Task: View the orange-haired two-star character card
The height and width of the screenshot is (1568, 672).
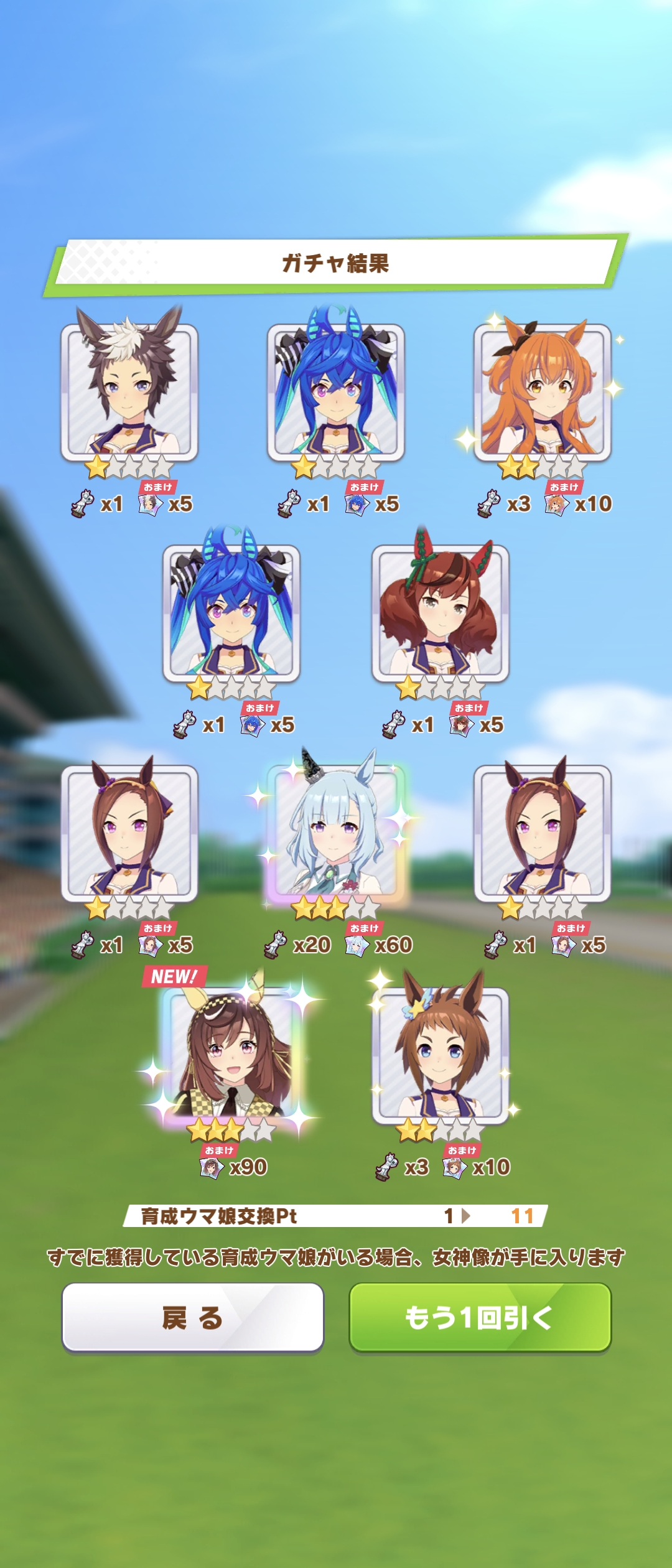Action: tap(542, 393)
